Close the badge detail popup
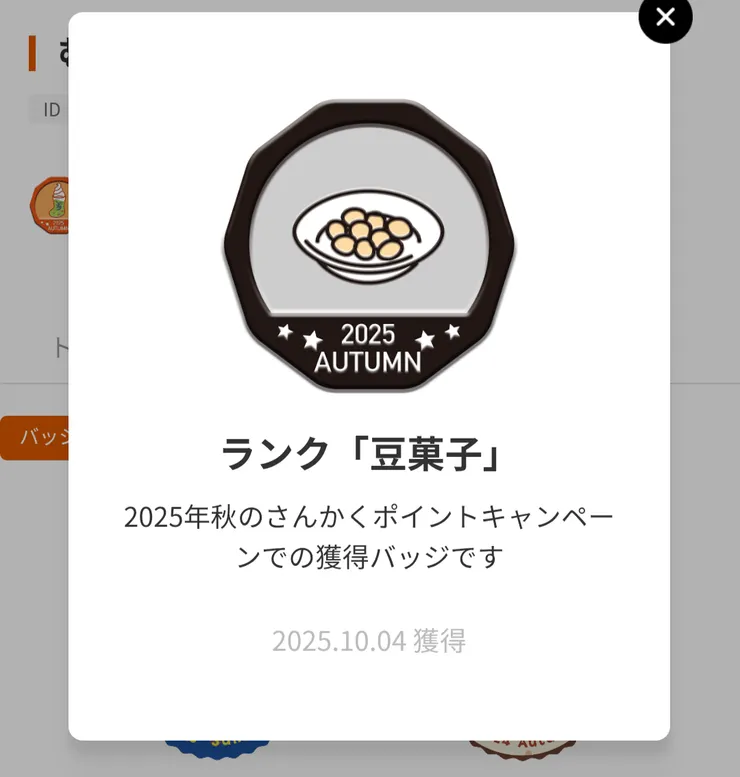 coord(664,18)
